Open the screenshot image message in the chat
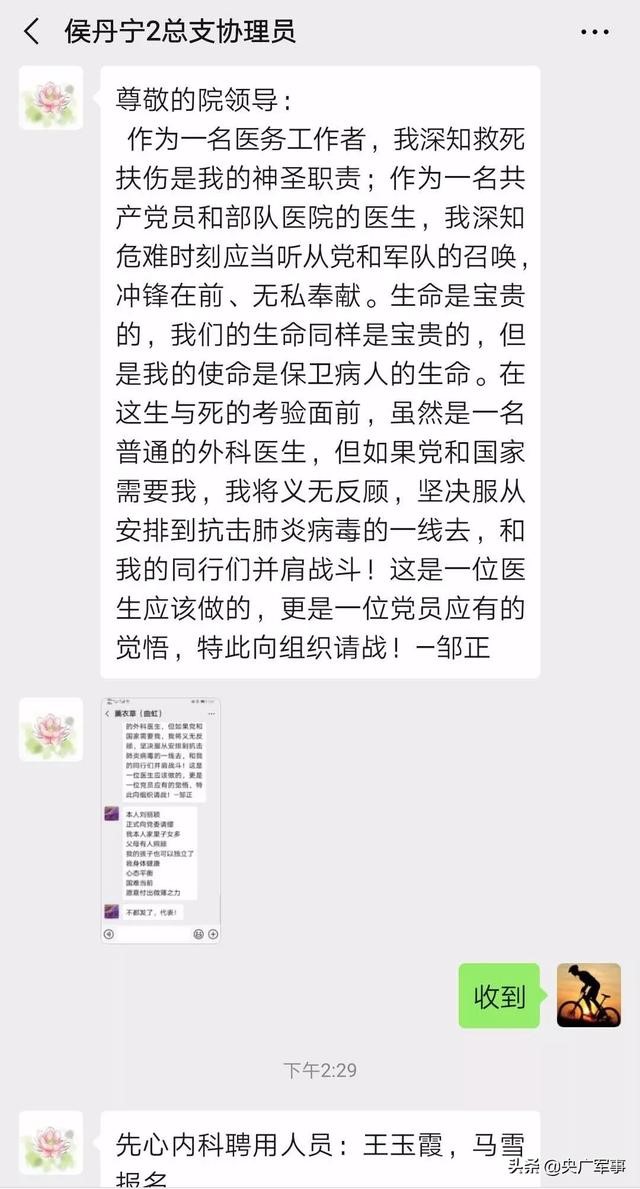Screen dimensions: 640x1189 [160, 819]
